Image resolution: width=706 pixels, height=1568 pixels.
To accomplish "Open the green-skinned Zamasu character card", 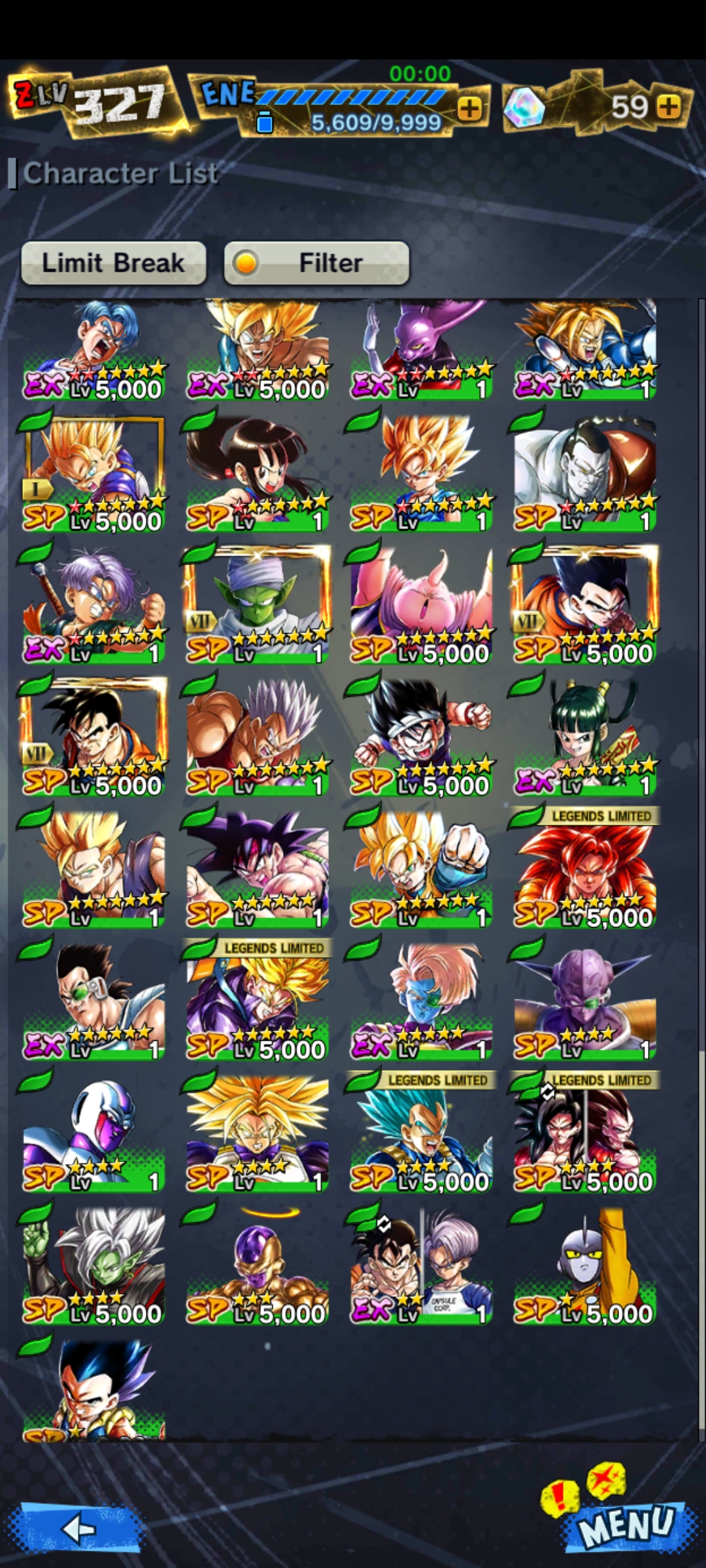I will point(94,1264).
